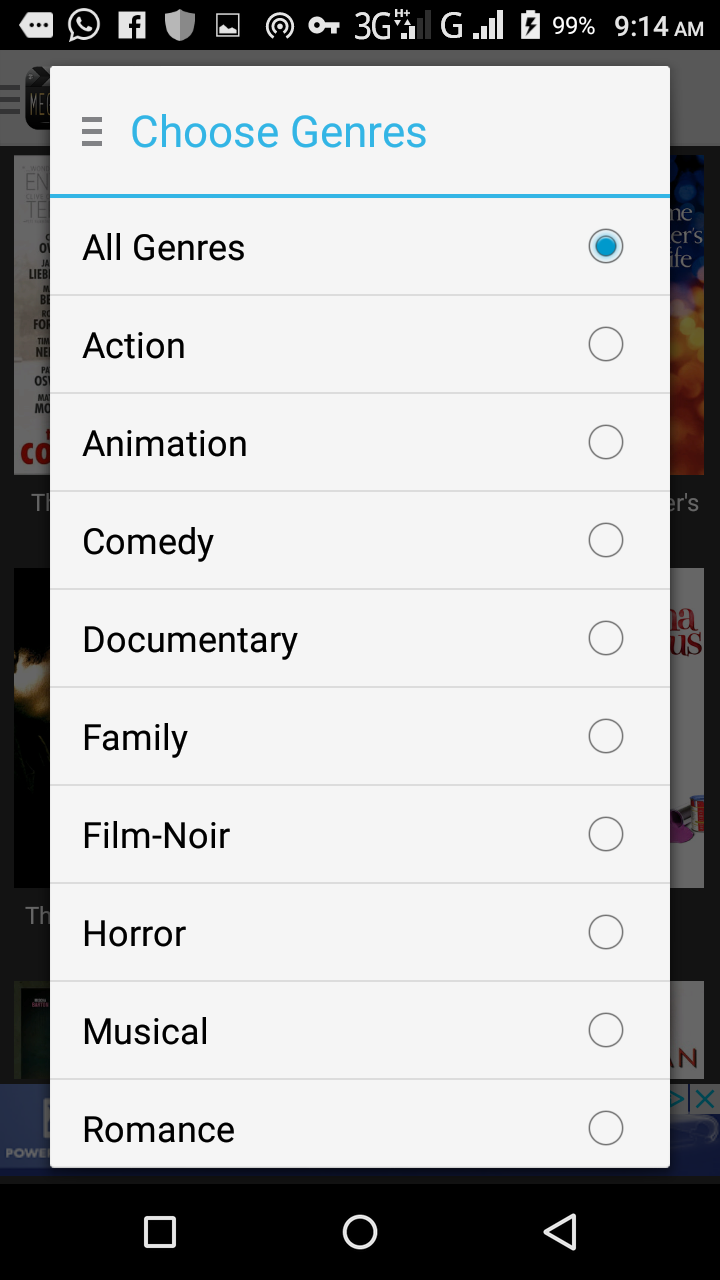Go to the home screen
Screen dimensions: 720x1280
[x=360, y=1232]
